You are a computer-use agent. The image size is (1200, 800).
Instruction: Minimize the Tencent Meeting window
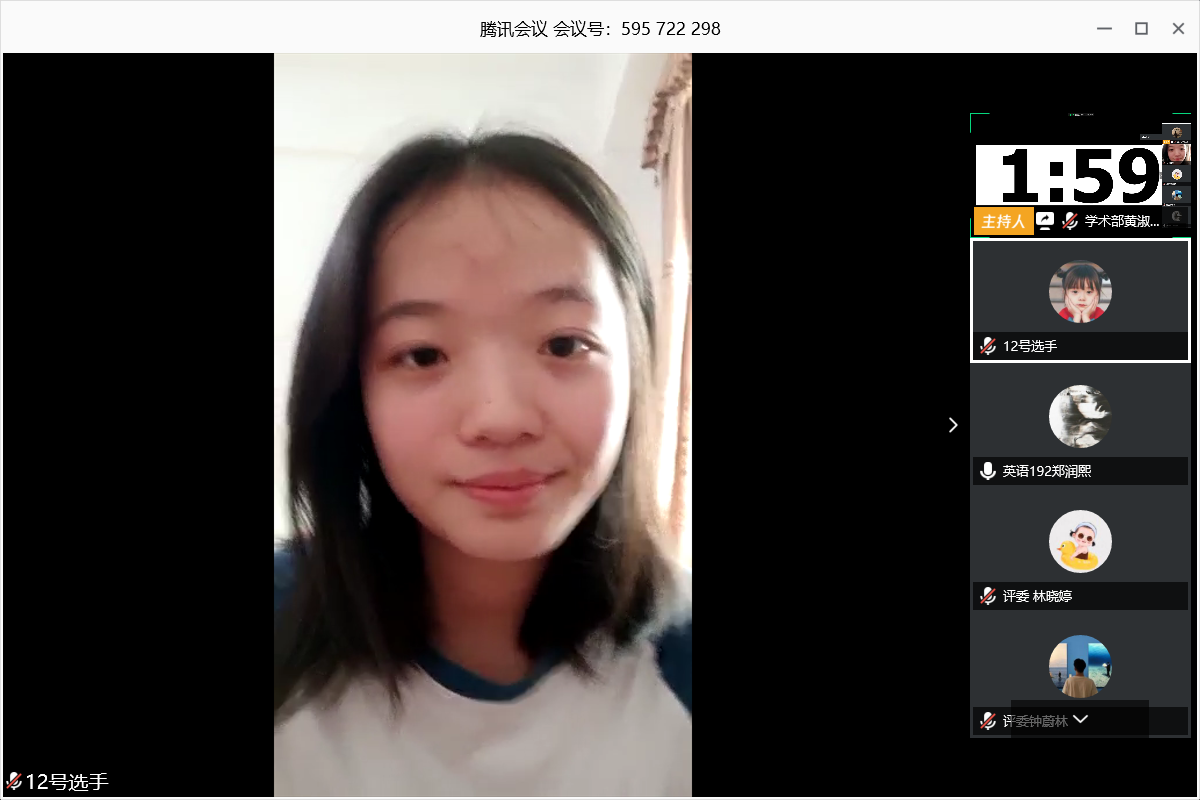coord(1104,29)
